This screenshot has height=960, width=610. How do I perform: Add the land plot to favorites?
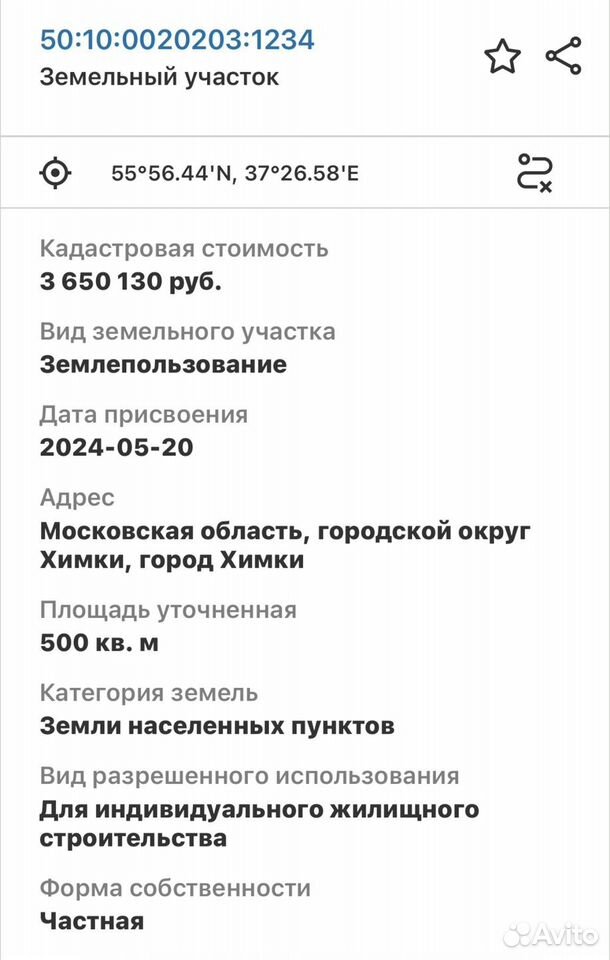[x=503, y=56]
